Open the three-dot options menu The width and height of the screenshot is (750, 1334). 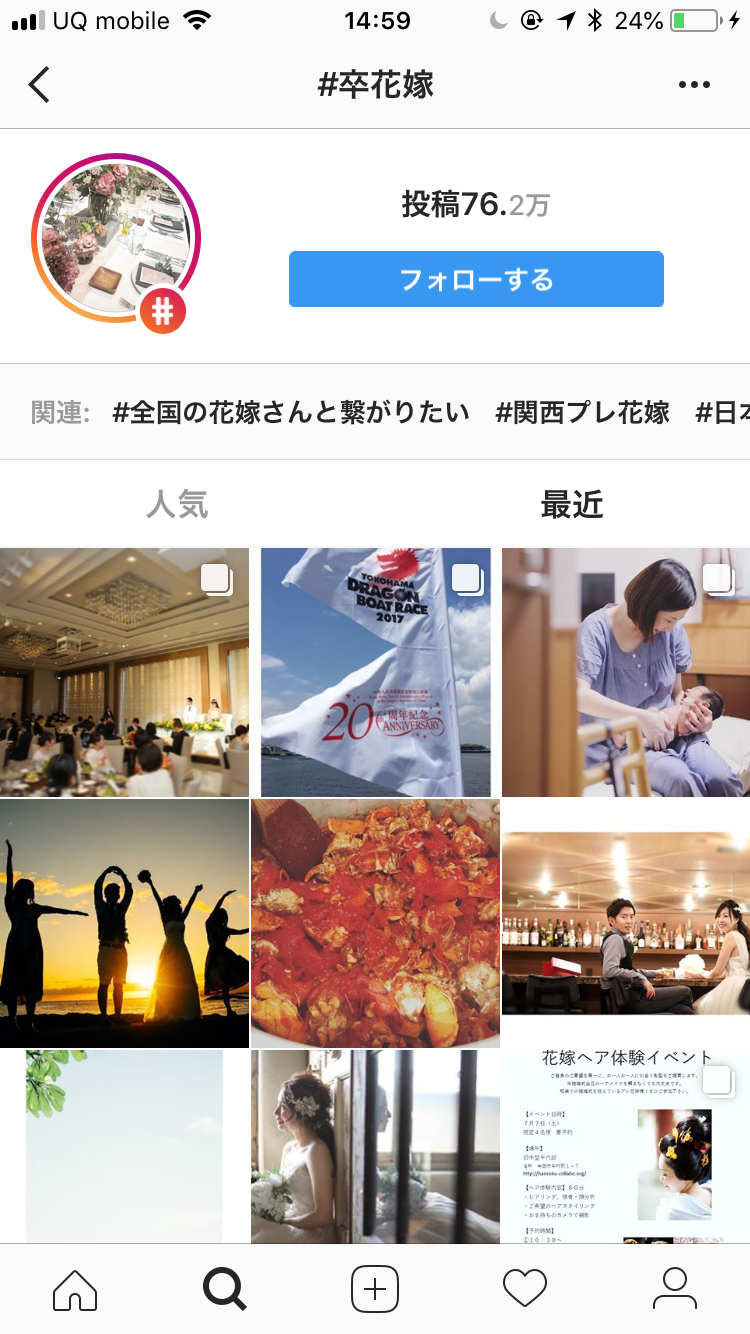click(x=694, y=84)
